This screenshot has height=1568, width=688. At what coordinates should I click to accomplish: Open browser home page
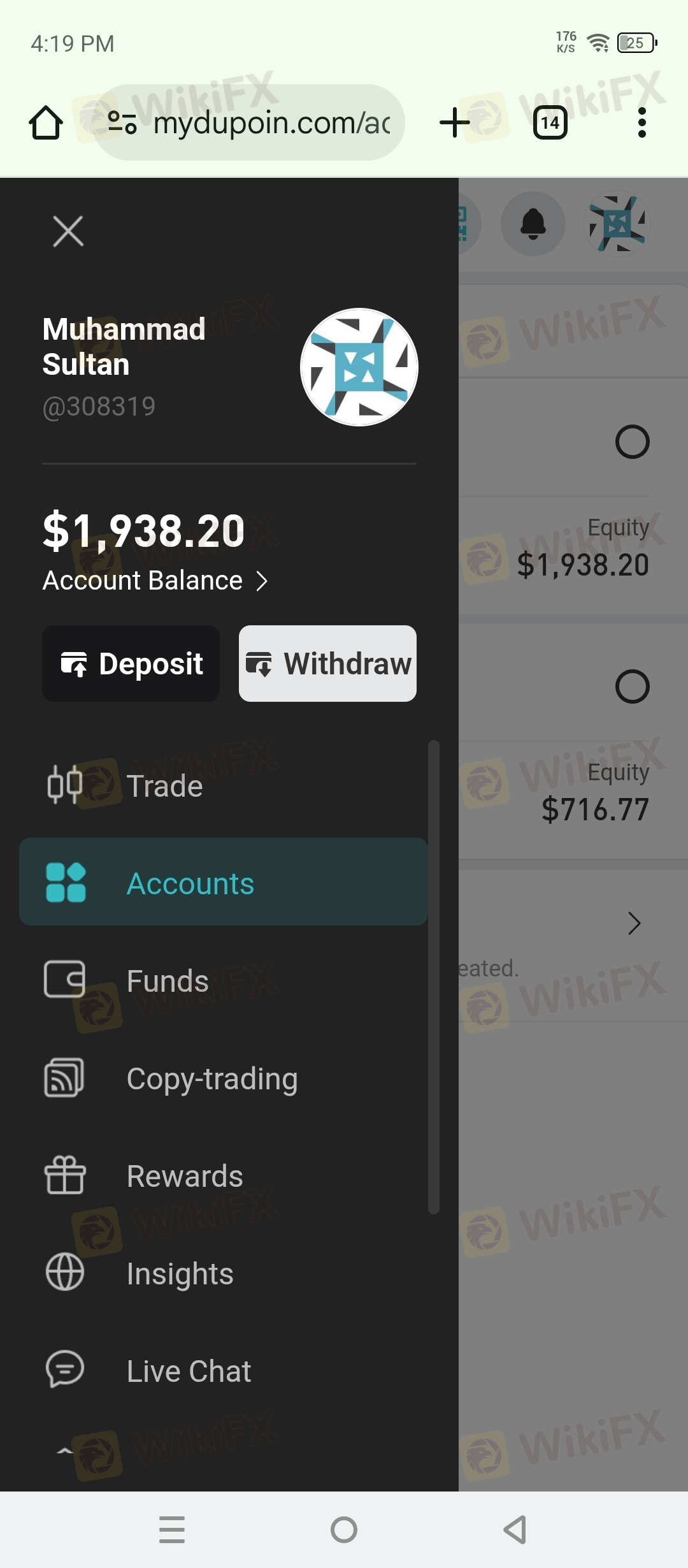coord(46,122)
